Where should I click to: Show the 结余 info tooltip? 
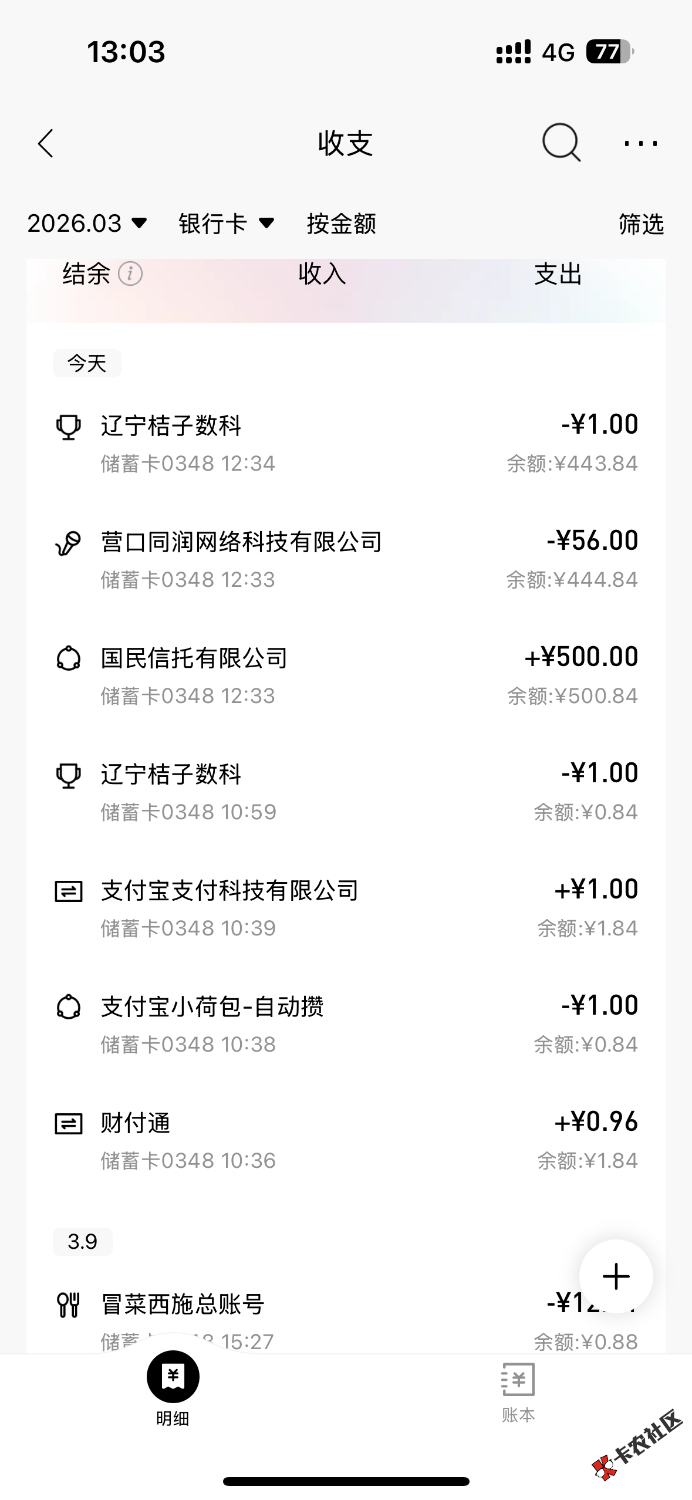click(x=131, y=274)
